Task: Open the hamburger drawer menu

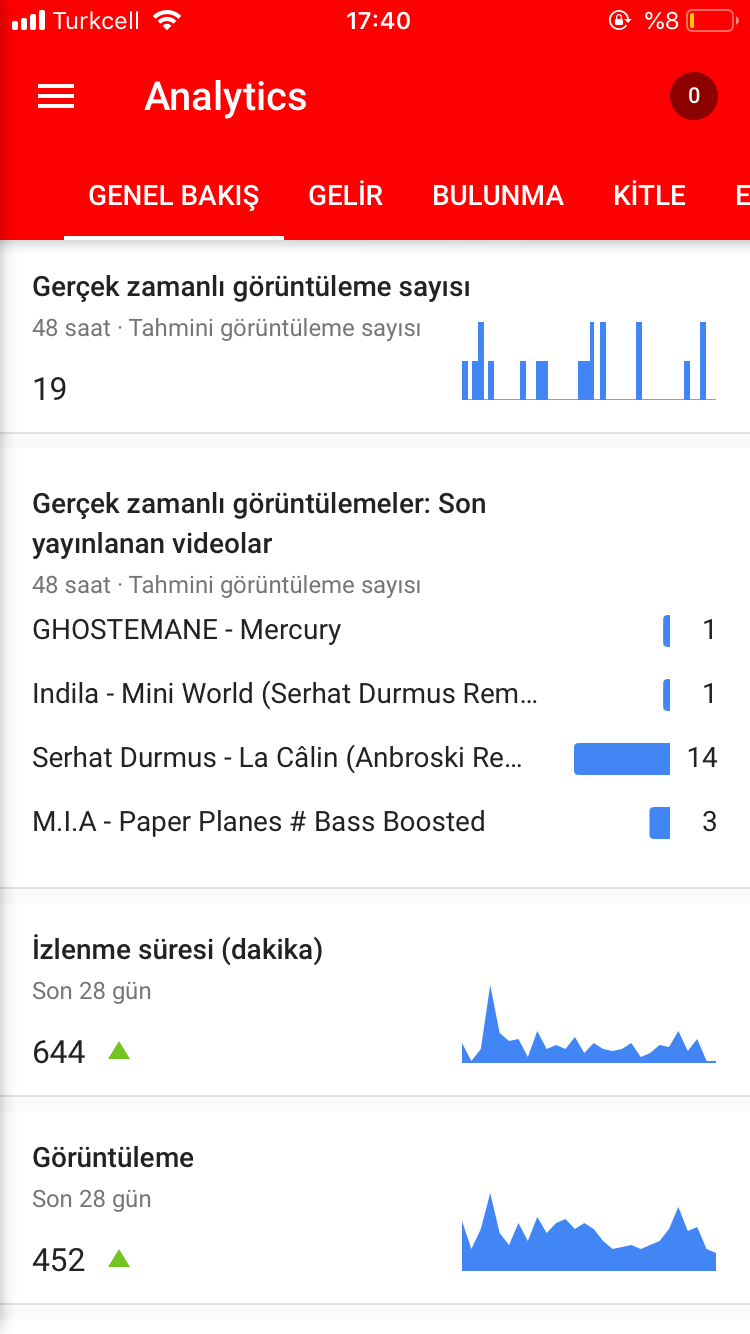Action: [56, 96]
